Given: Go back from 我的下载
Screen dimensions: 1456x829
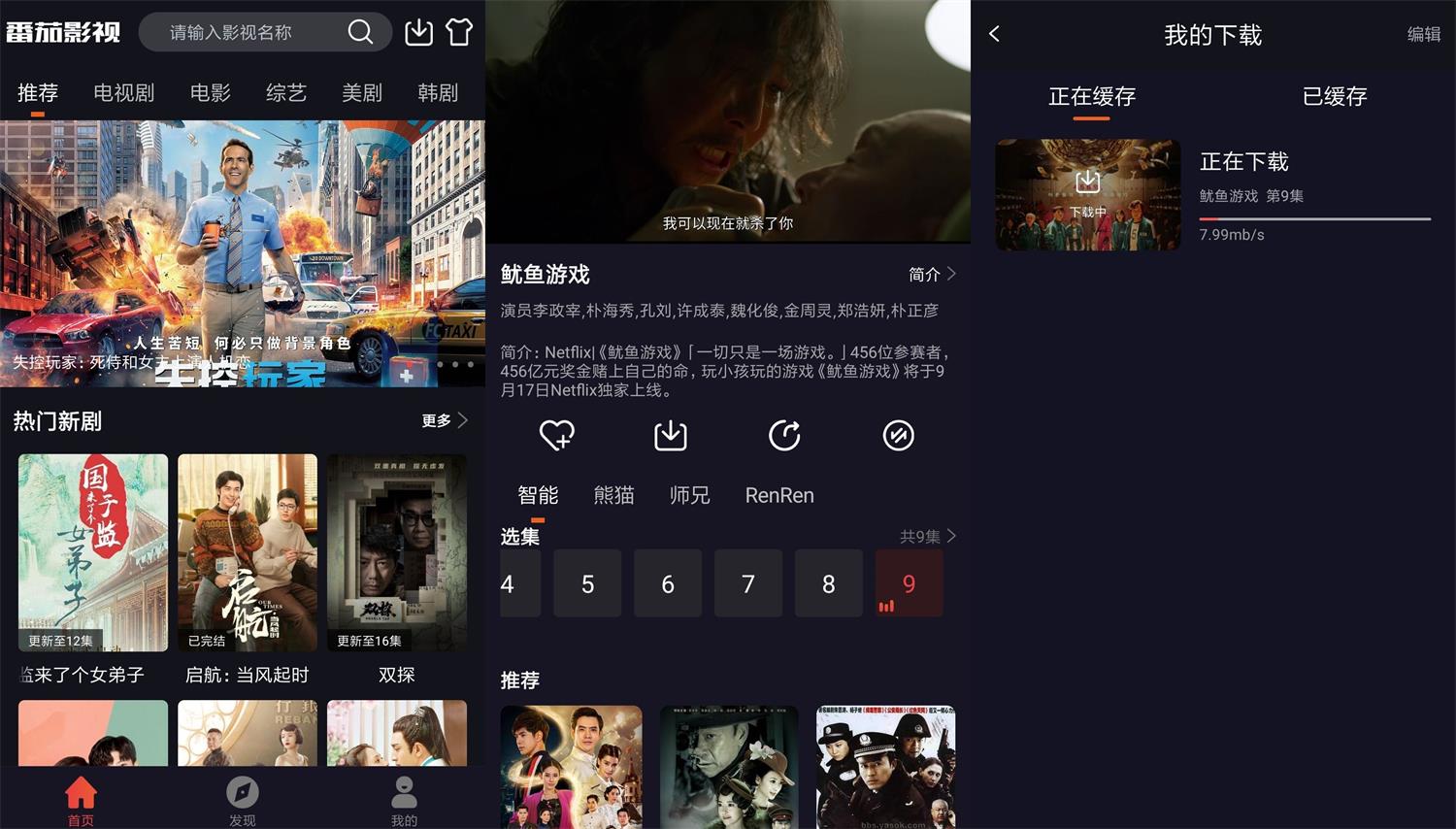Looking at the screenshot, I should [x=994, y=34].
